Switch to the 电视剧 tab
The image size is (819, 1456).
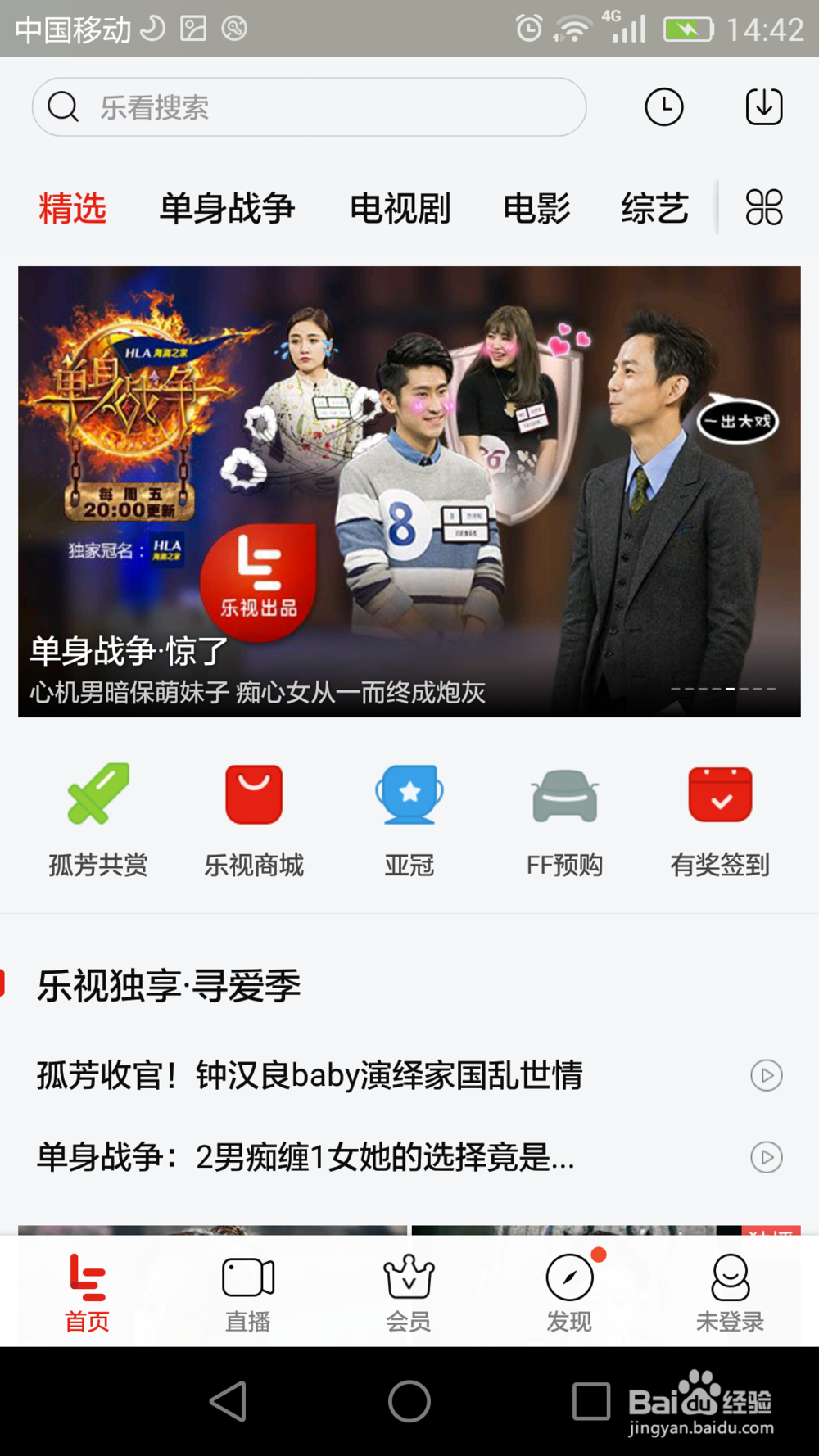click(400, 209)
